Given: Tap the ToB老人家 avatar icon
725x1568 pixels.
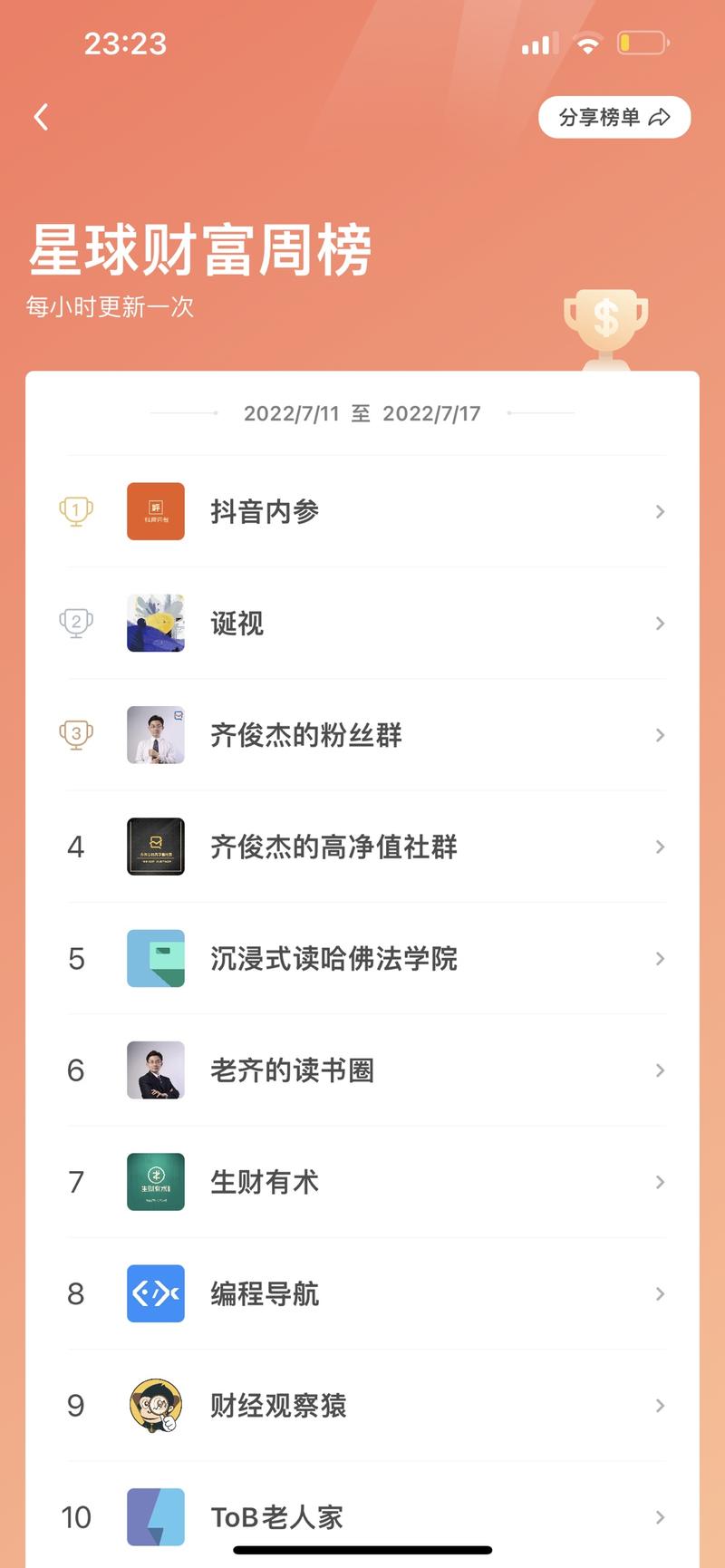Looking at the screenshot, I should pos(155,1517).
